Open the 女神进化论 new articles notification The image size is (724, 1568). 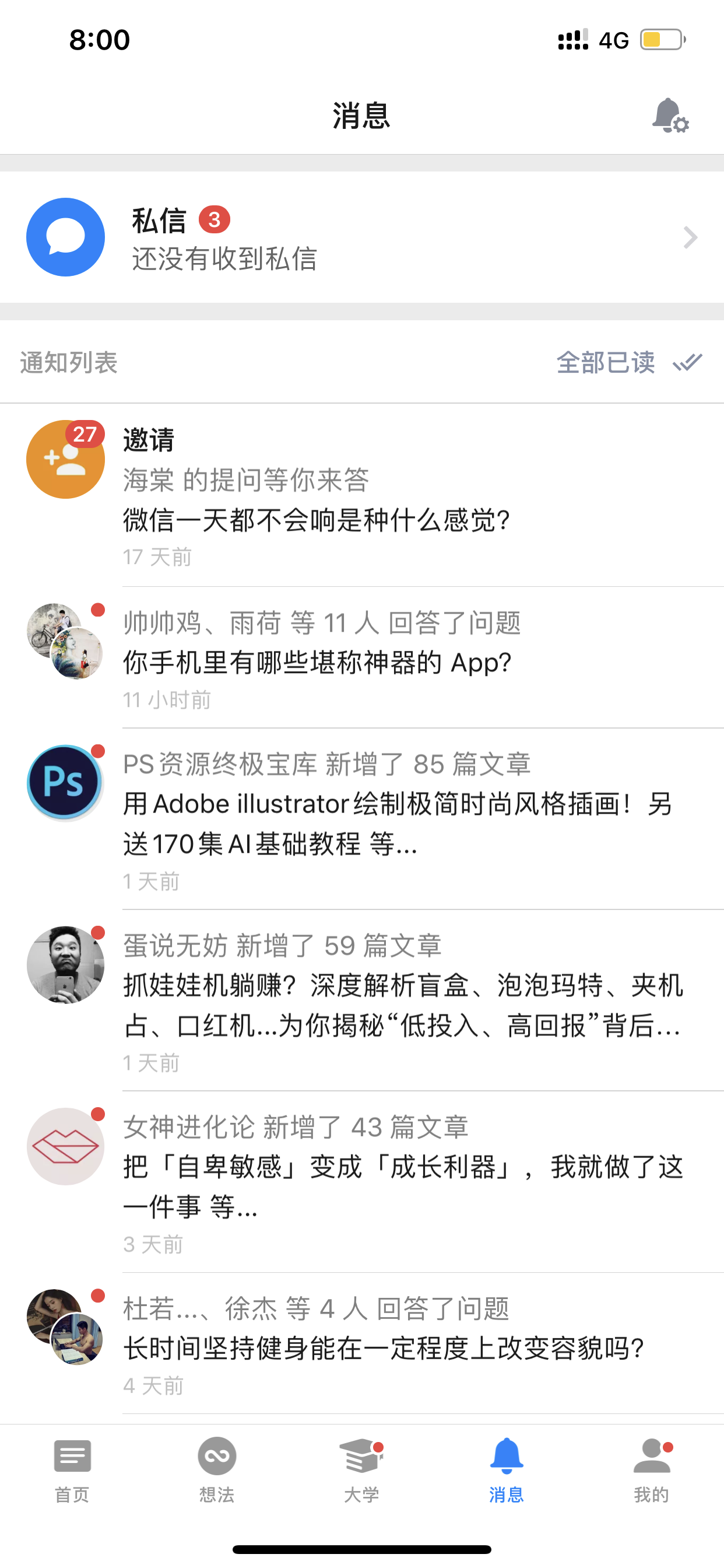(x=362, y=1182)
